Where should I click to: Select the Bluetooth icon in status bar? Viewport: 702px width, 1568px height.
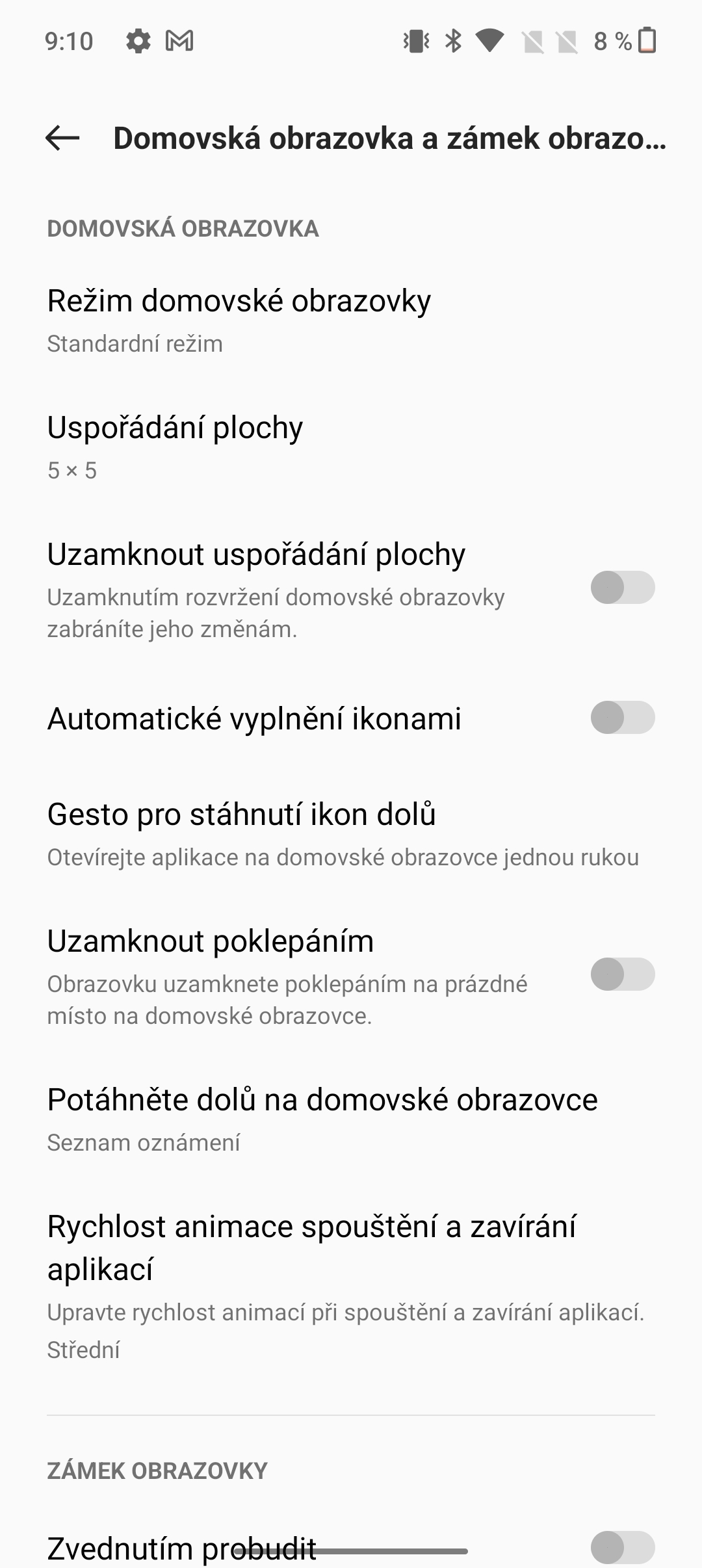[452, 41]
